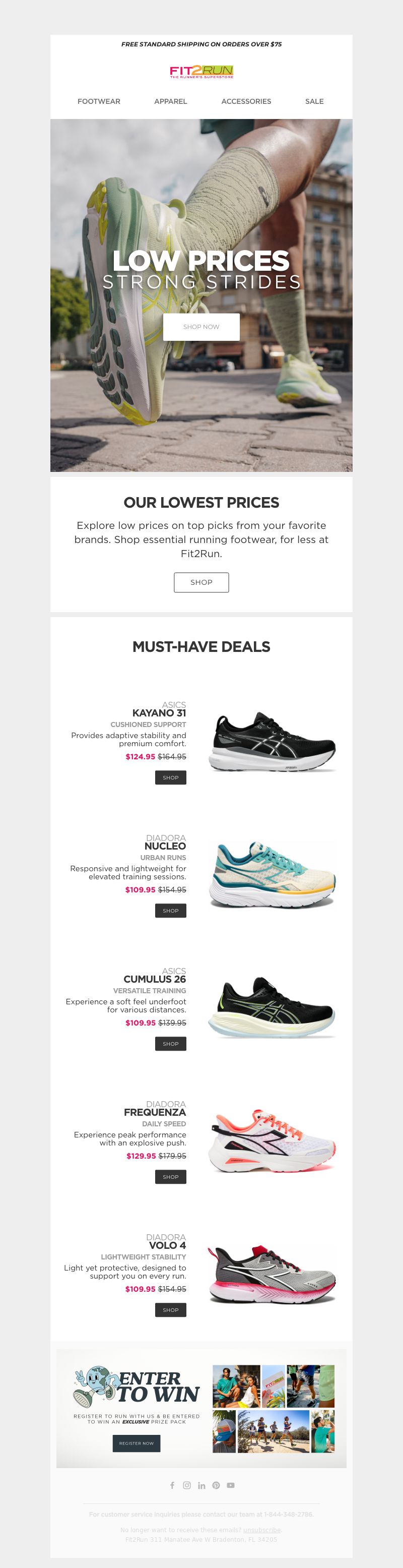
Task: Open the LinkedIn icon in the footer
Action: [201, 1485]
